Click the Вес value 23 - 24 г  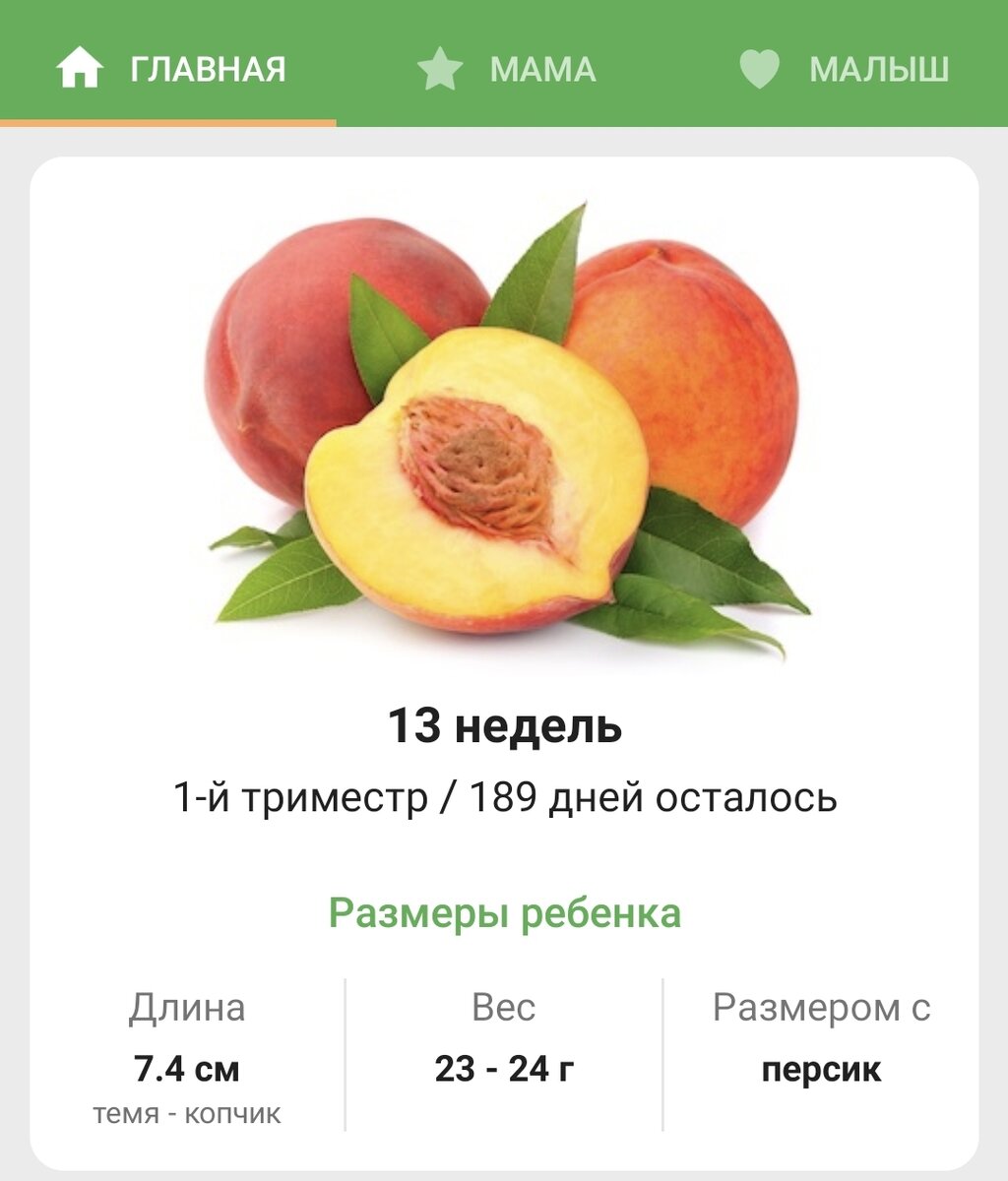coord(502,1066)
